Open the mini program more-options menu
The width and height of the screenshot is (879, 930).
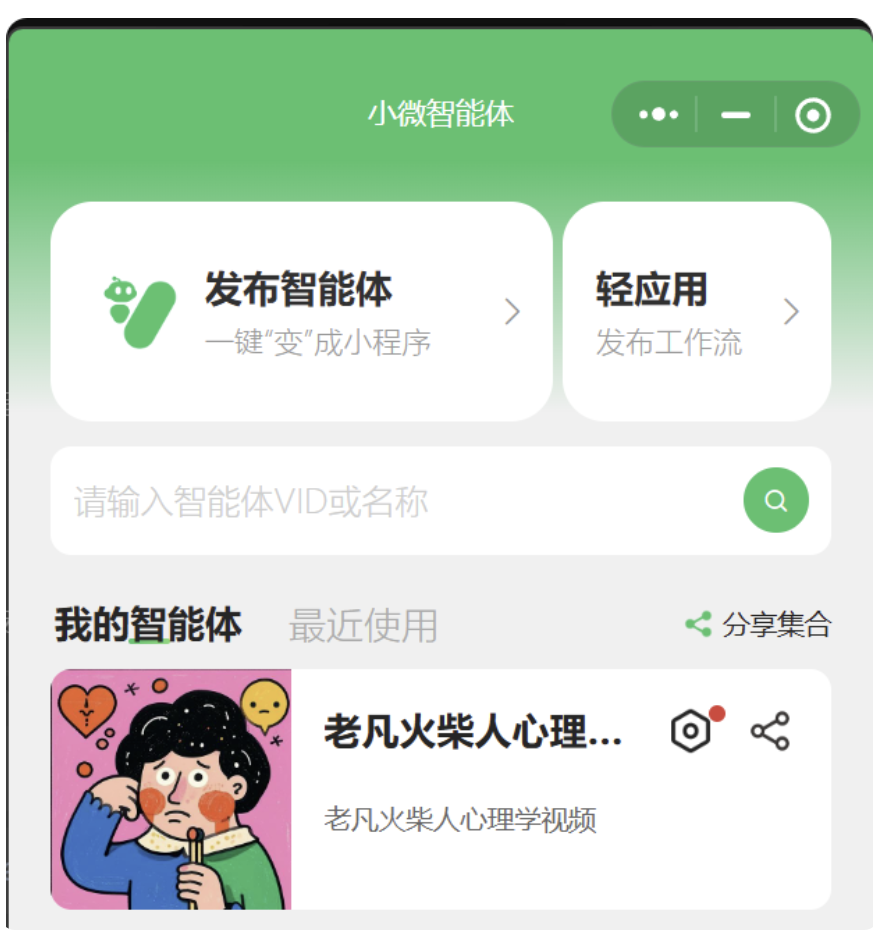(658, 115)
